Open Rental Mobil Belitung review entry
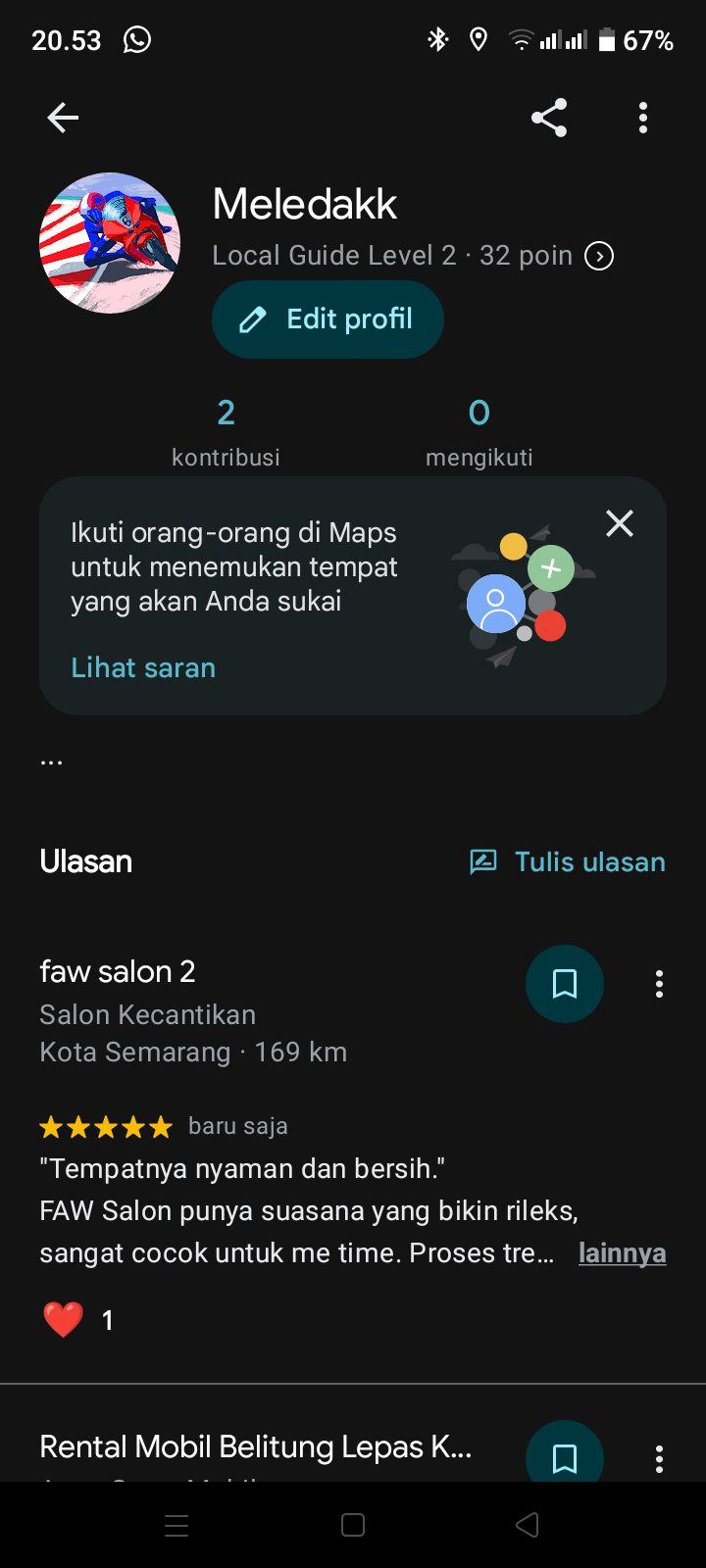Image resolution: width=706 pixels, height=1568 pixels. coord(256,1447)
